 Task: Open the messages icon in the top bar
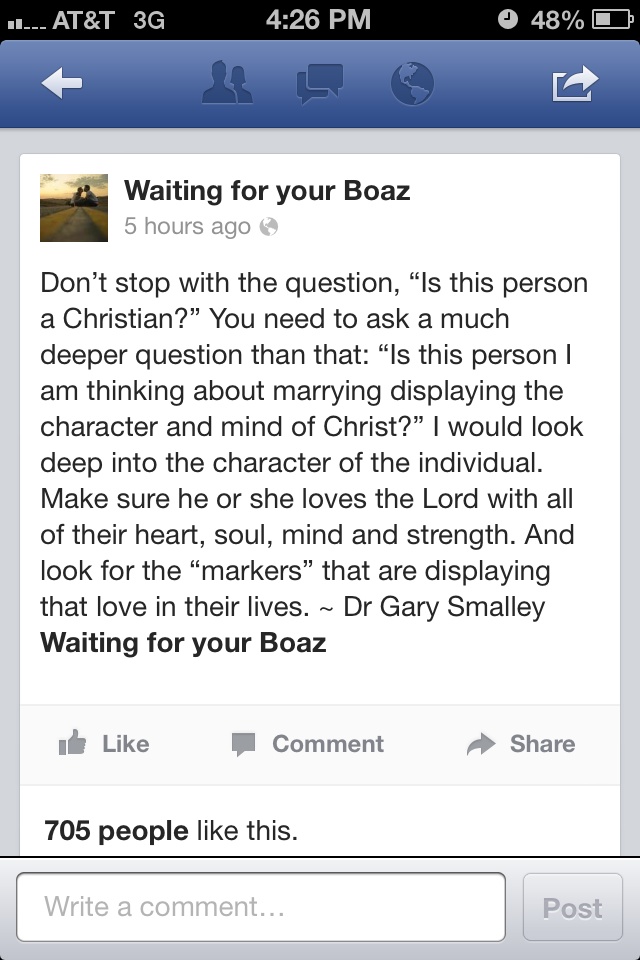(x=320, y=83)
